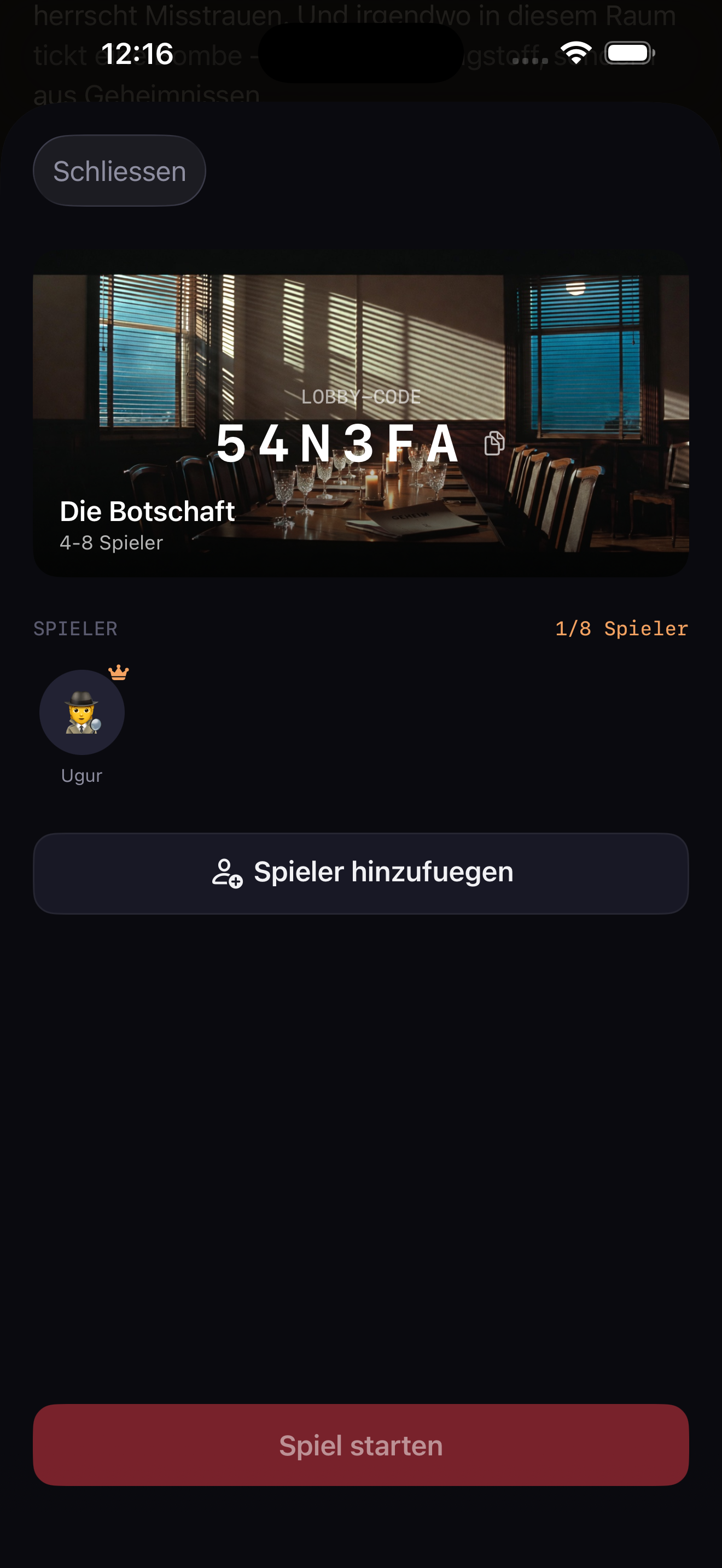The width and height of the screenshot is (722, 1568).
Task: Tap Spieler hinzufuegen to add a player
Action: click(361, 873)
